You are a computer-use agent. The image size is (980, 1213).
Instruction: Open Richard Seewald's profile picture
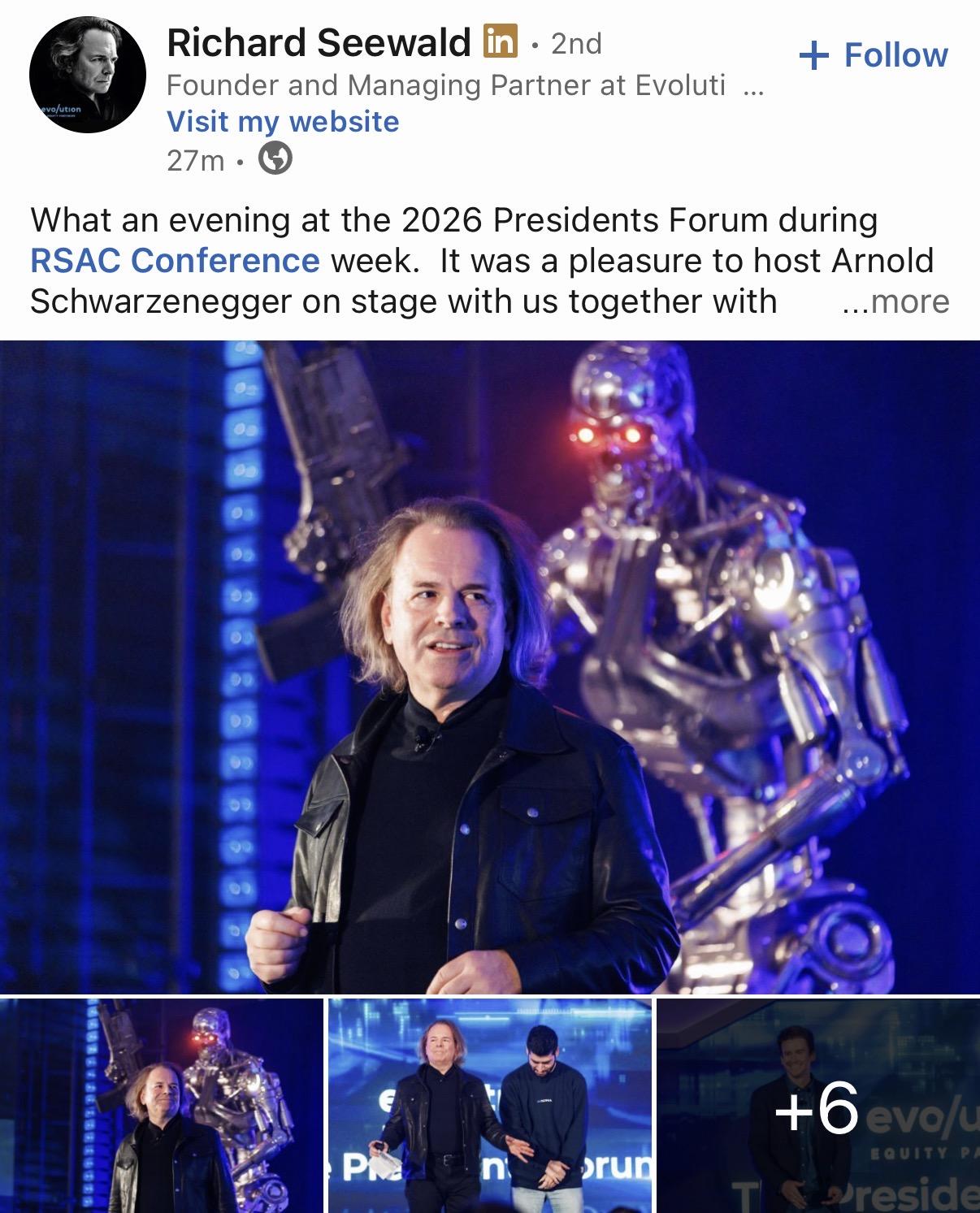[x=88, y=75]
